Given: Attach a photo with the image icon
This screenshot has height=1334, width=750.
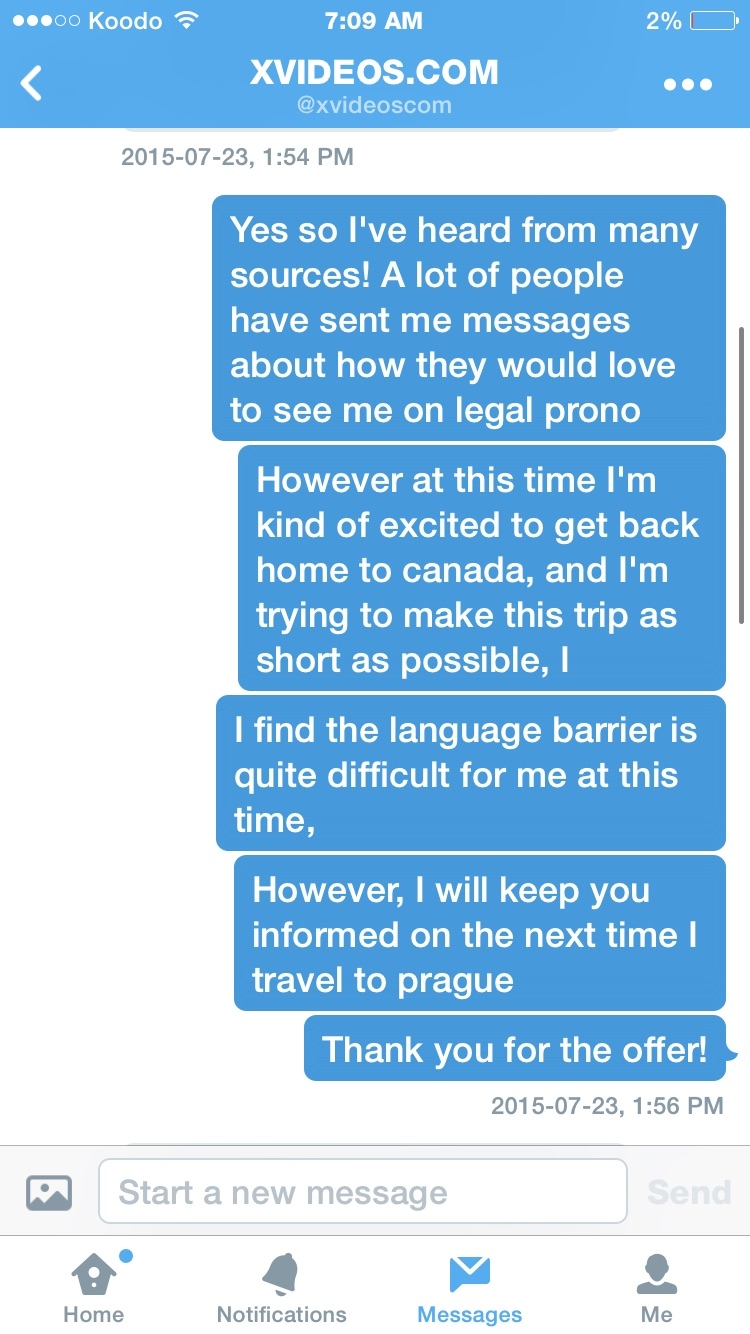Looking at the screenshot, I should coord(49,1192).
